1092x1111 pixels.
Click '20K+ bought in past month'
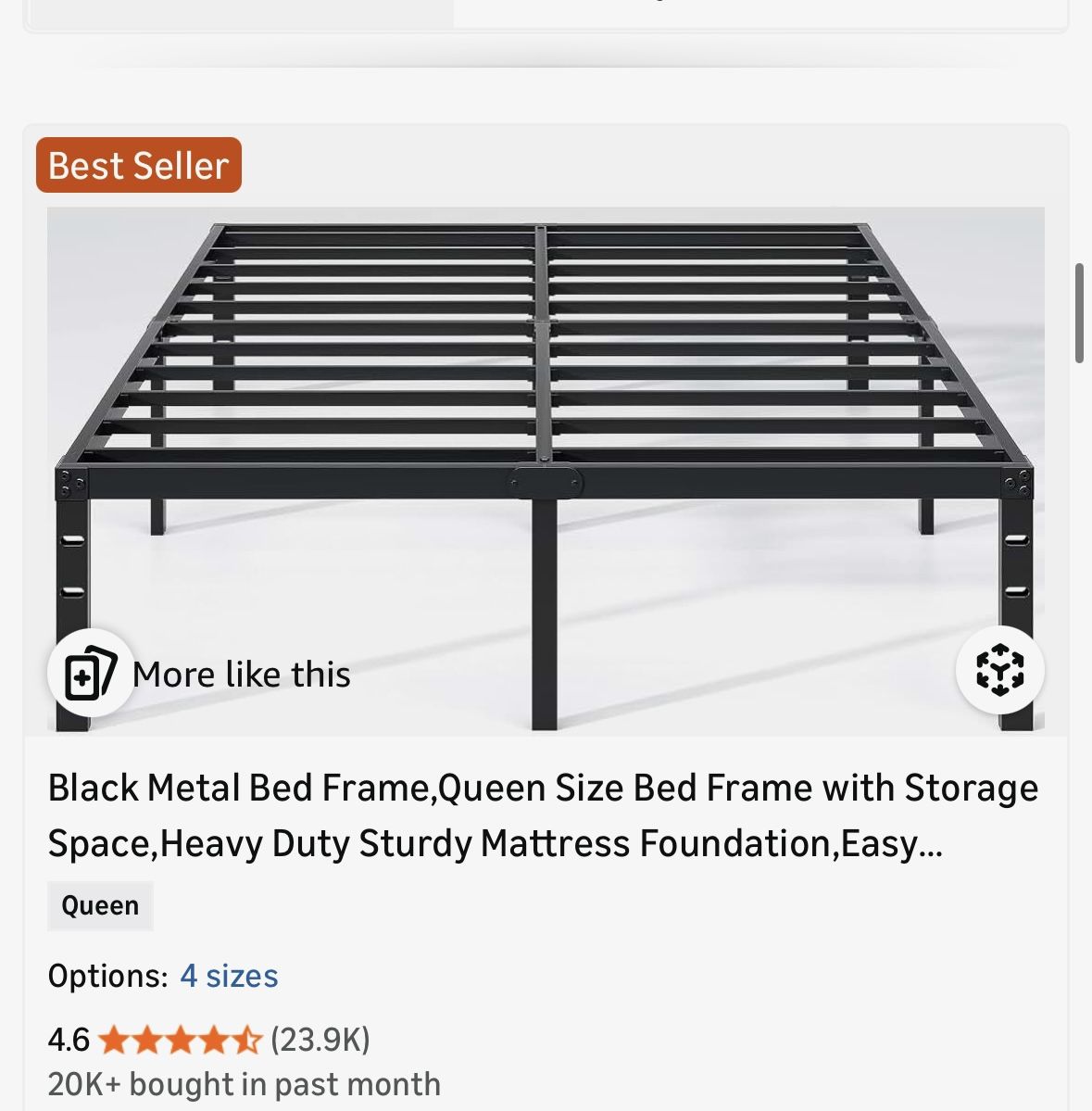245,1082
